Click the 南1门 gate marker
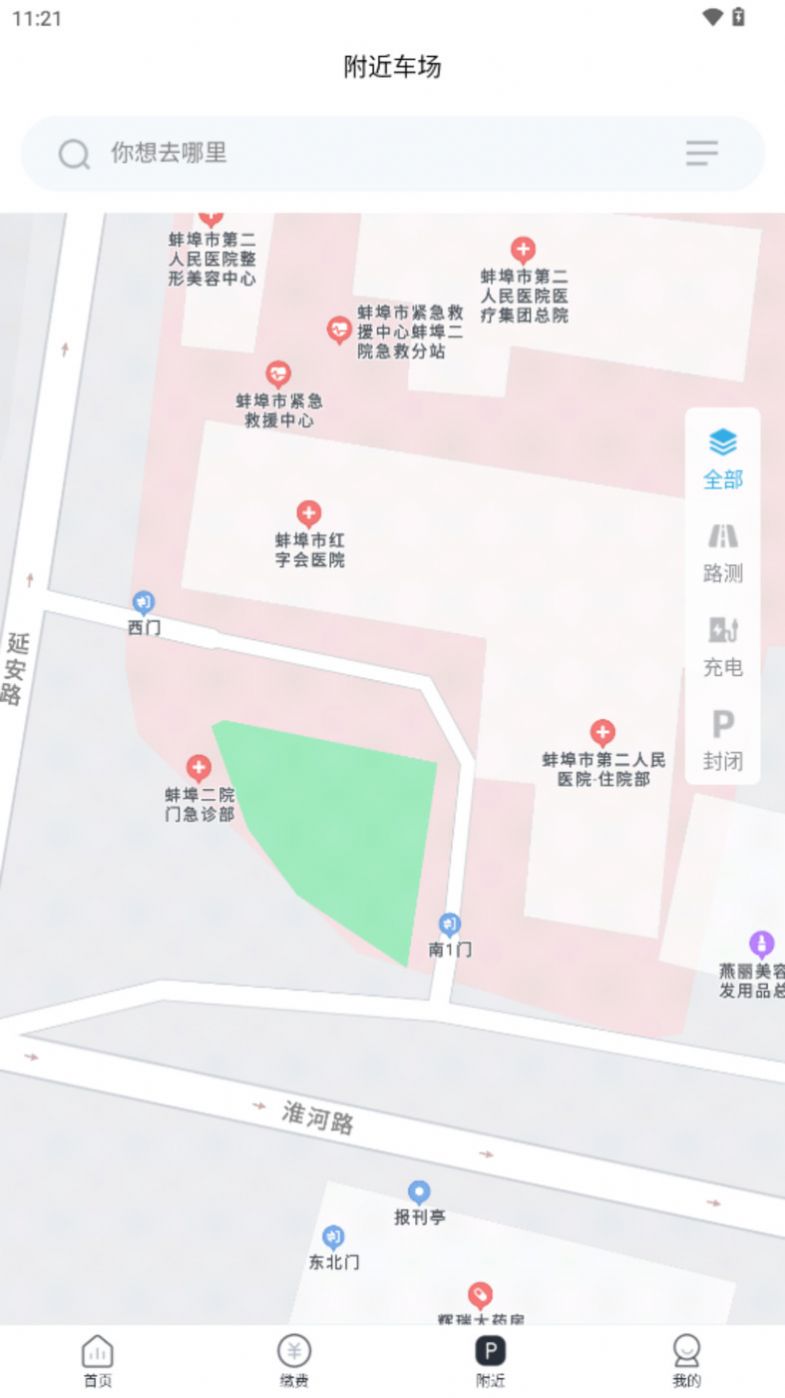 [x=447, y=924]
